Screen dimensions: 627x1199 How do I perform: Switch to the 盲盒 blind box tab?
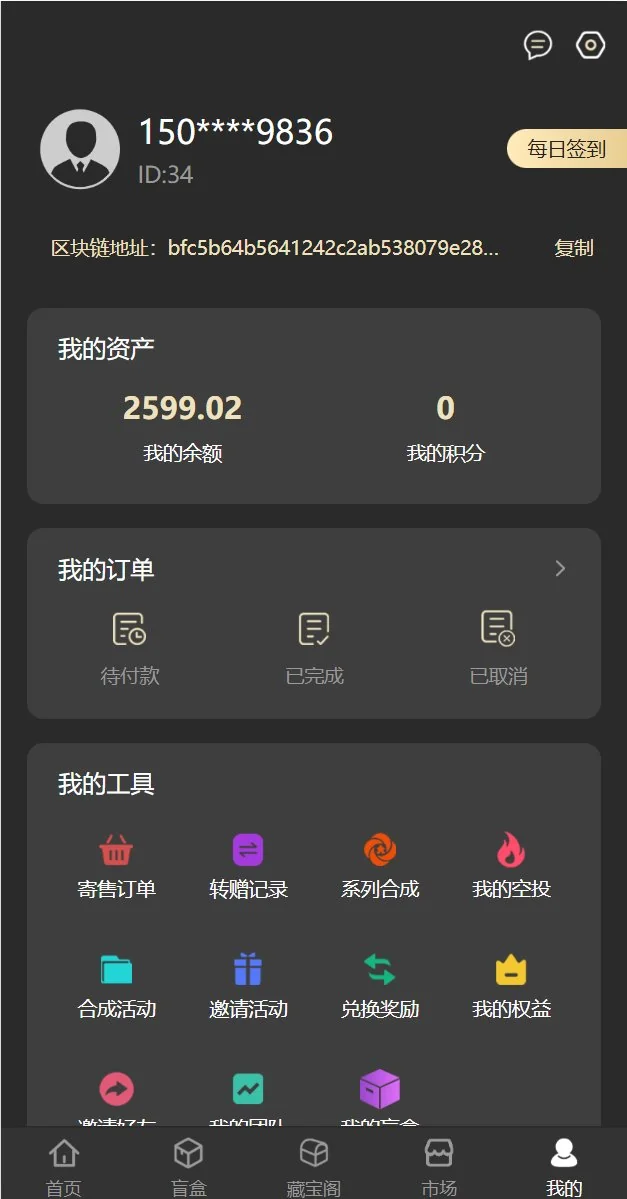coord(188,1166)
